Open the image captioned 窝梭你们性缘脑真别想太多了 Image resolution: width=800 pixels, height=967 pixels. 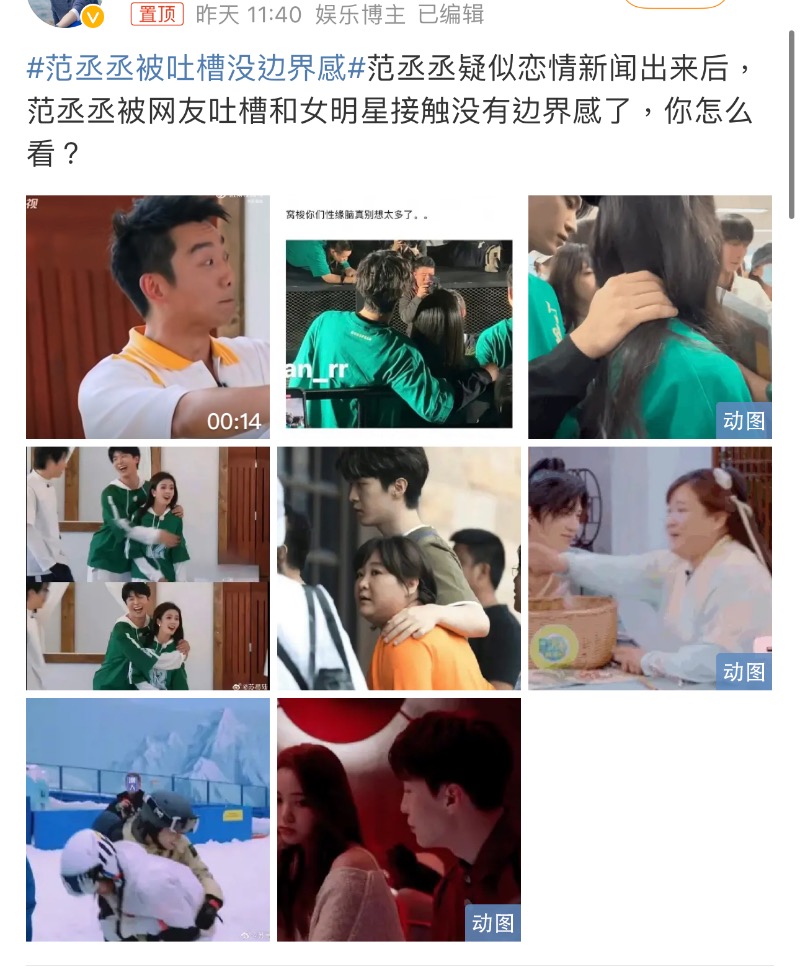click(x=399, y=317)
